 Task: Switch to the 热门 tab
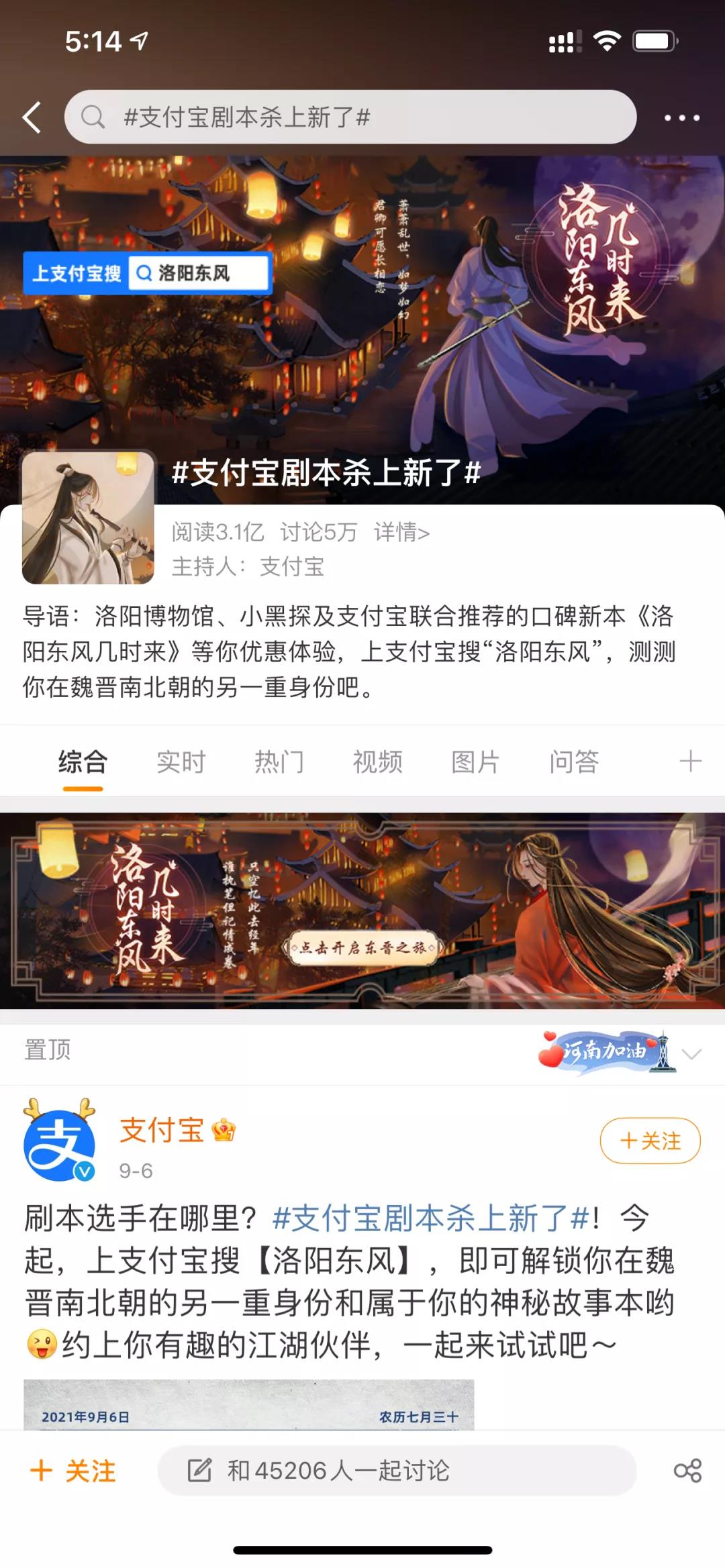tap(279, 762)
